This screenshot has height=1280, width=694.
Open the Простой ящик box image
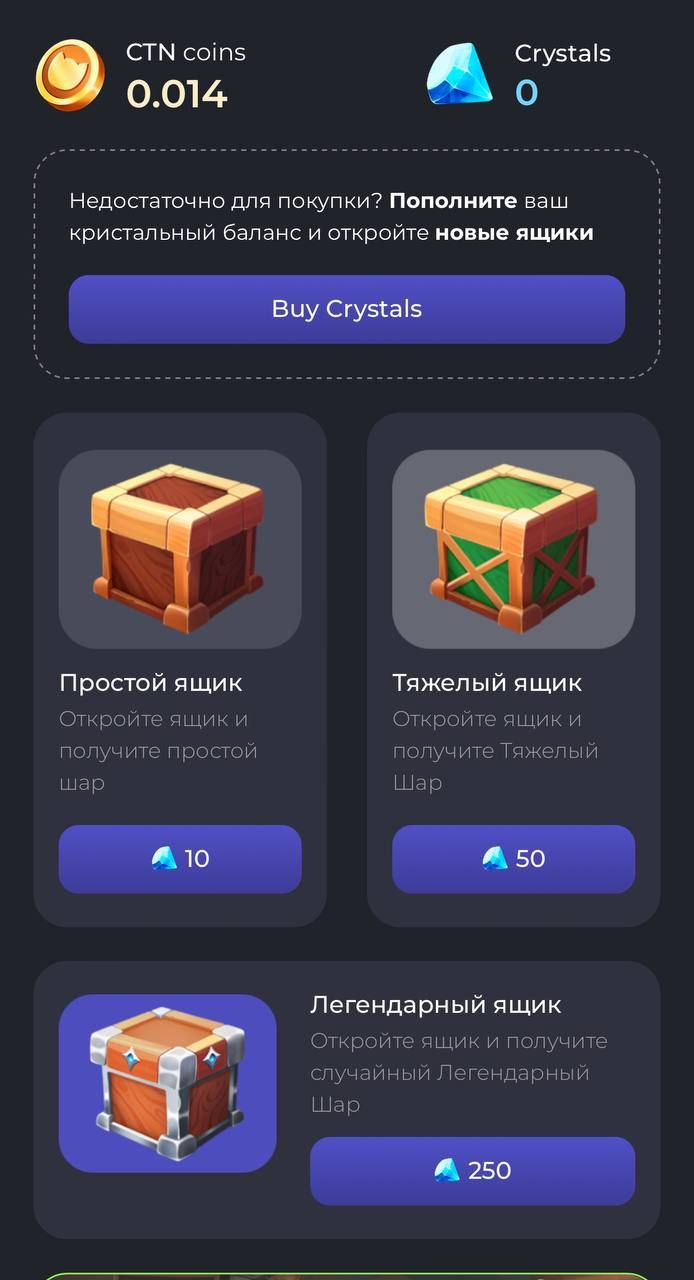pos(180,549)
